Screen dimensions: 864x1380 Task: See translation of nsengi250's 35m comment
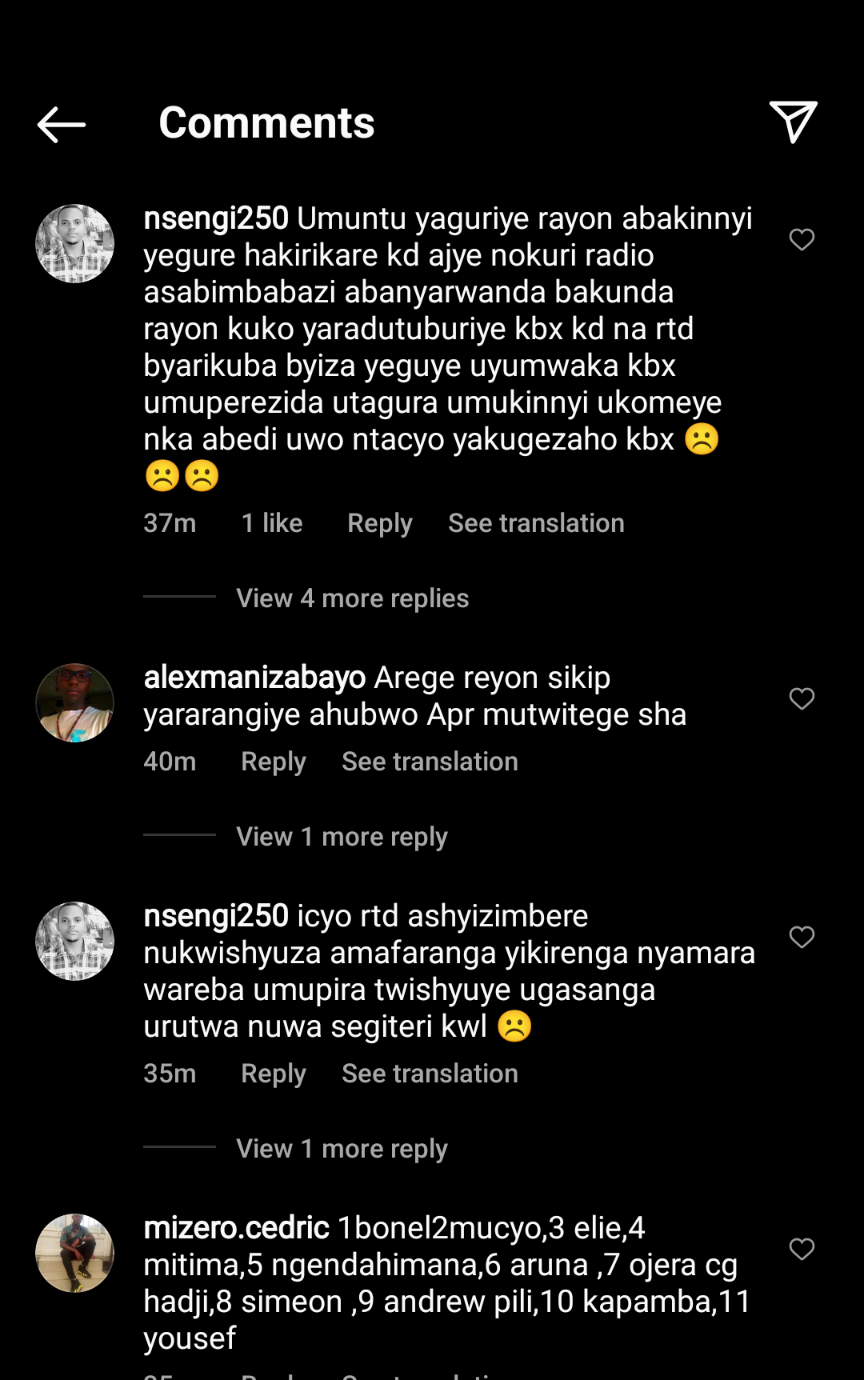429,1073
